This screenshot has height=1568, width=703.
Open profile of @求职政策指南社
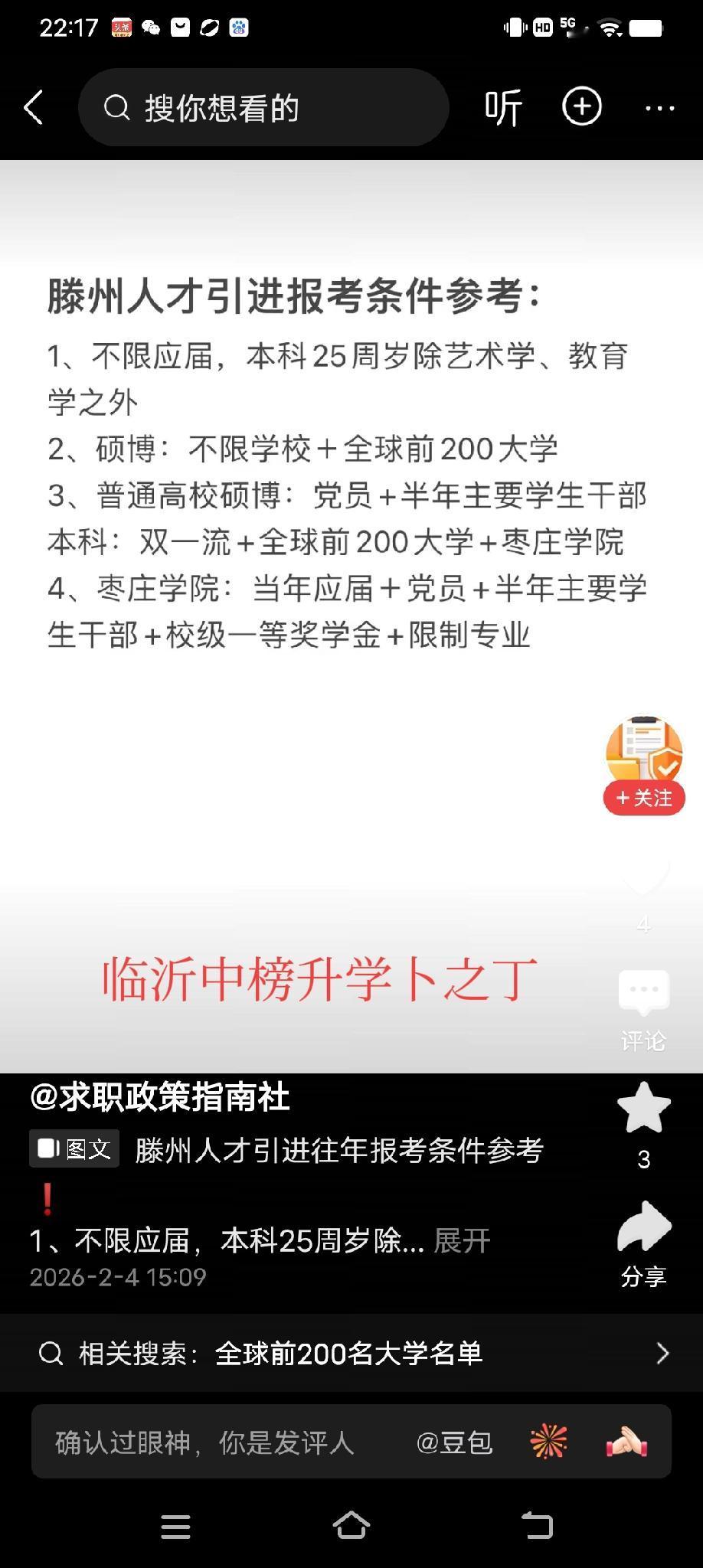click(161, 1098)
